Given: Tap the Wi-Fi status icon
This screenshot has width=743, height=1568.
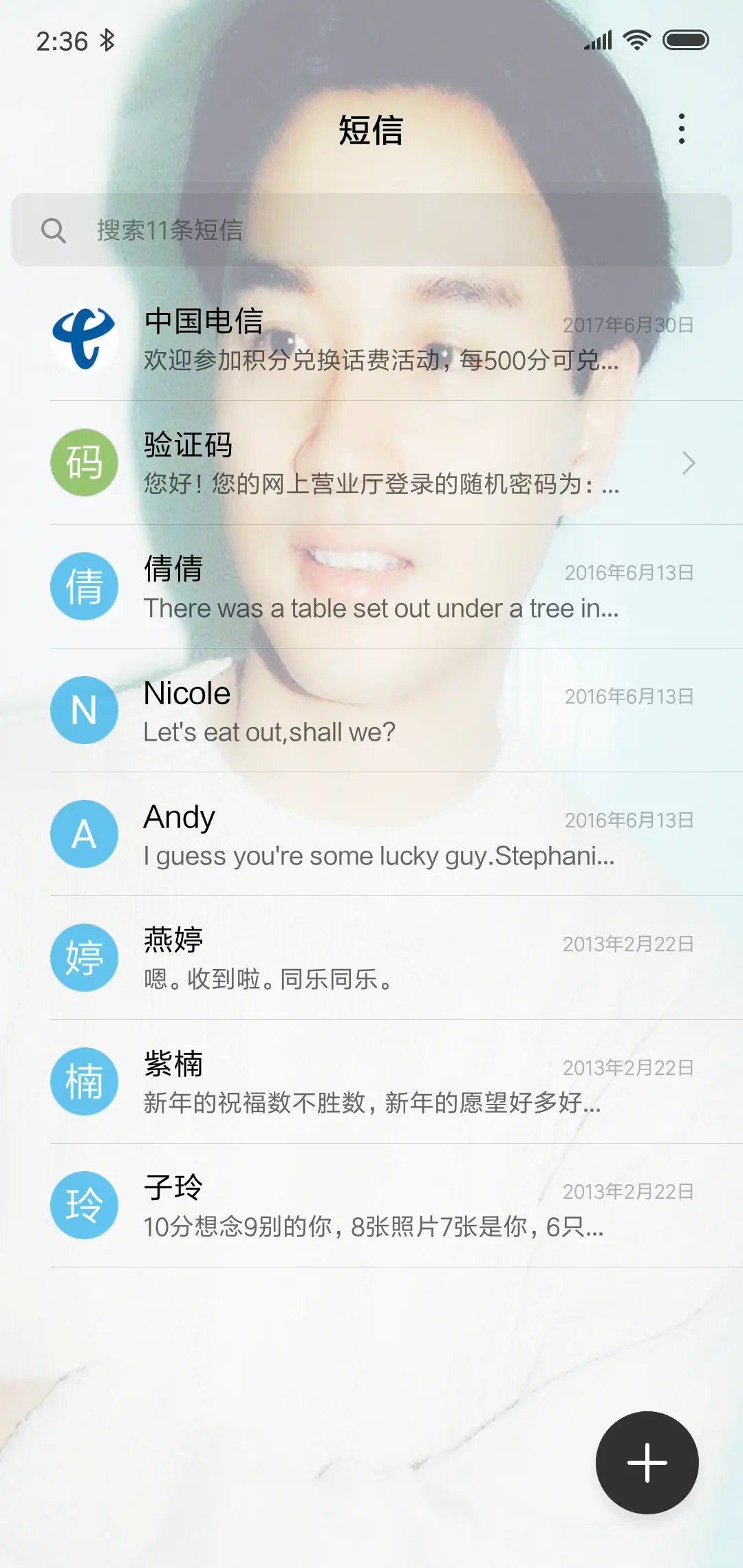Looking at the screenshot, I should coord(638,40).
